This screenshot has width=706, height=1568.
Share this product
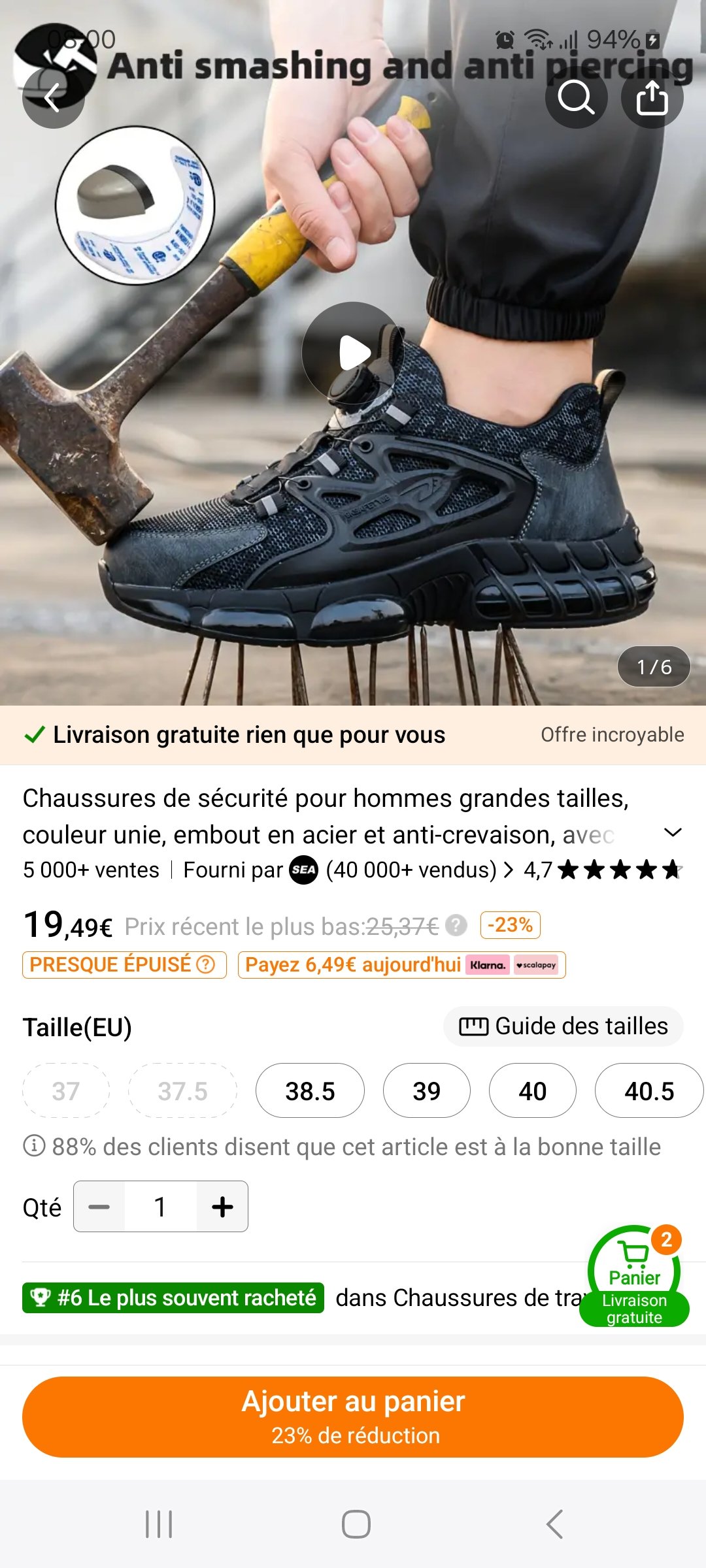point(652,97)
